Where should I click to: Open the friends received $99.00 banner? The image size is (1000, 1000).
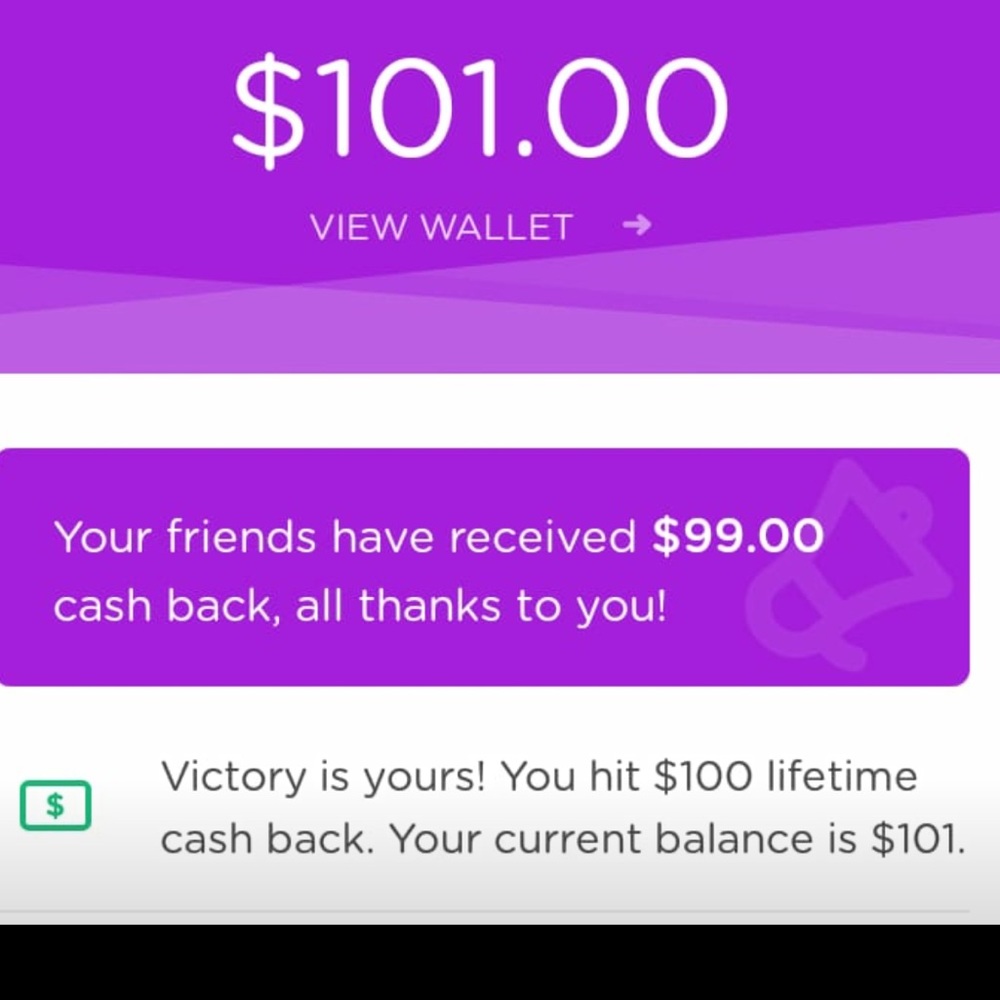484,567
